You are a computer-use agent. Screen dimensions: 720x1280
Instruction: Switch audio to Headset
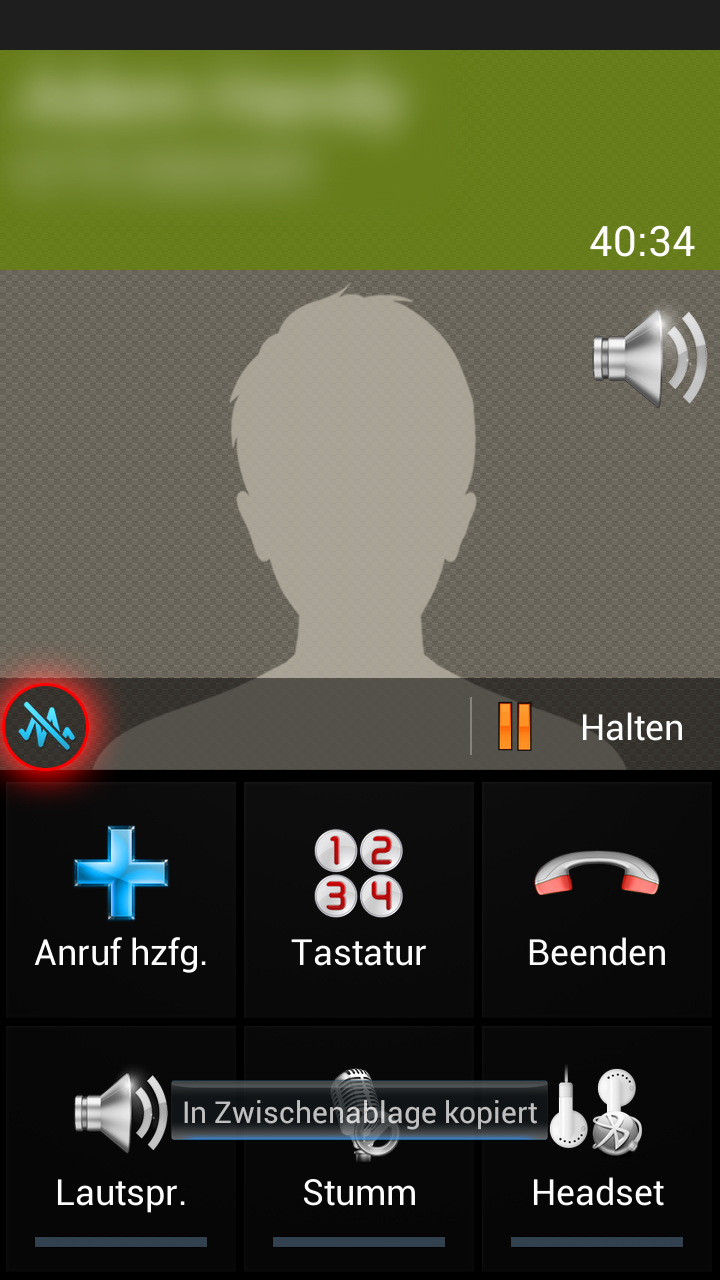click(x=597, y=1148)
